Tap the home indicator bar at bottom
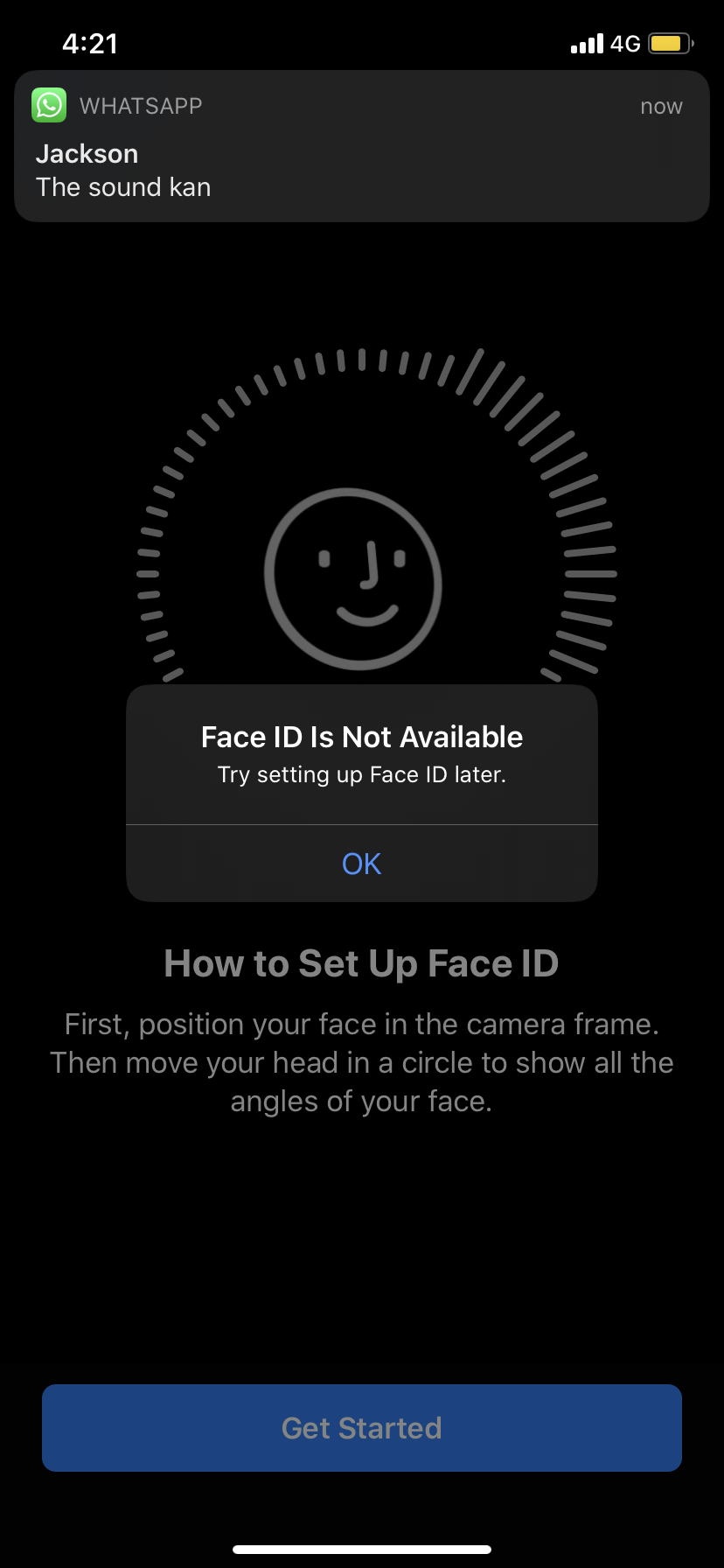 tap(361, 1547)
